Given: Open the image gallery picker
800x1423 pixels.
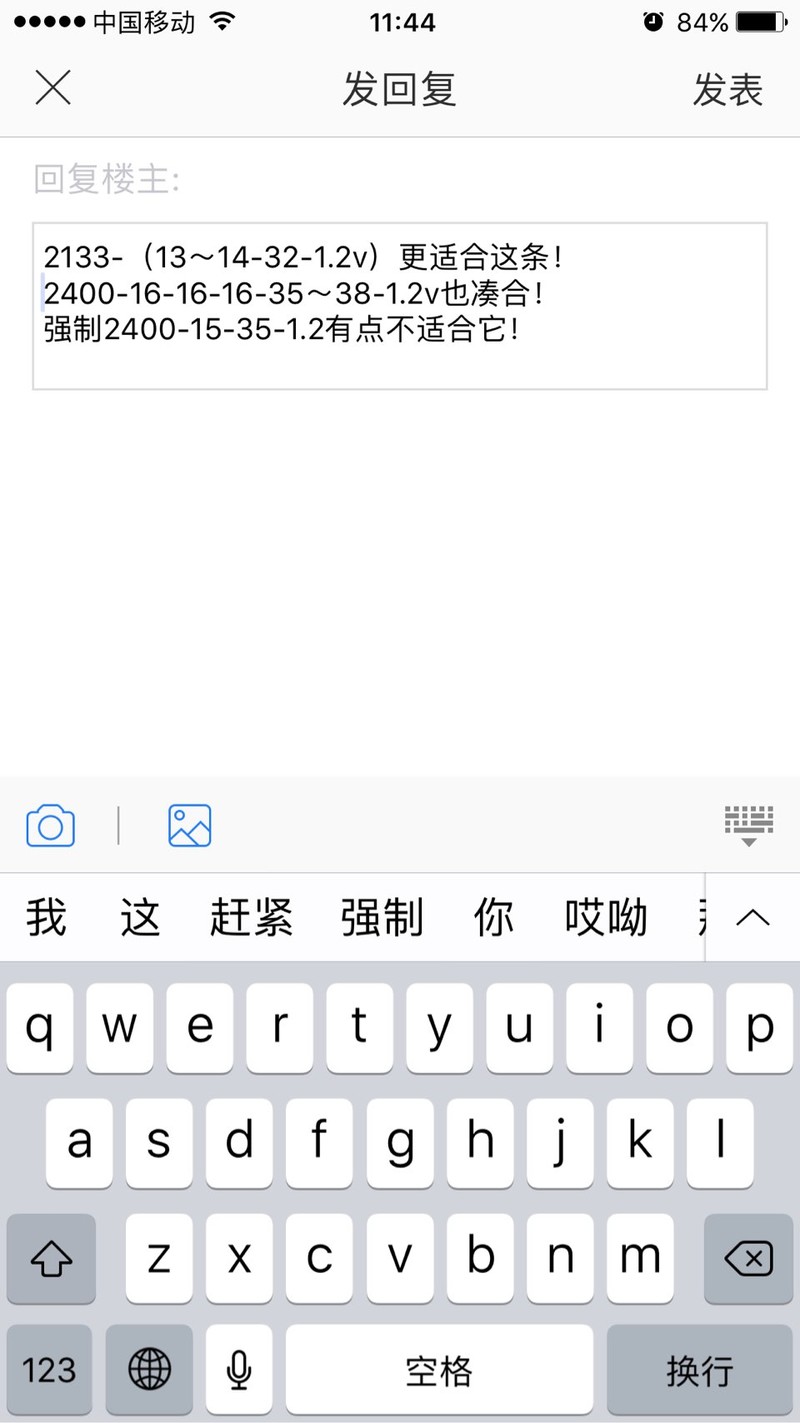Looking at the screenshot, I should pos(189,826).
